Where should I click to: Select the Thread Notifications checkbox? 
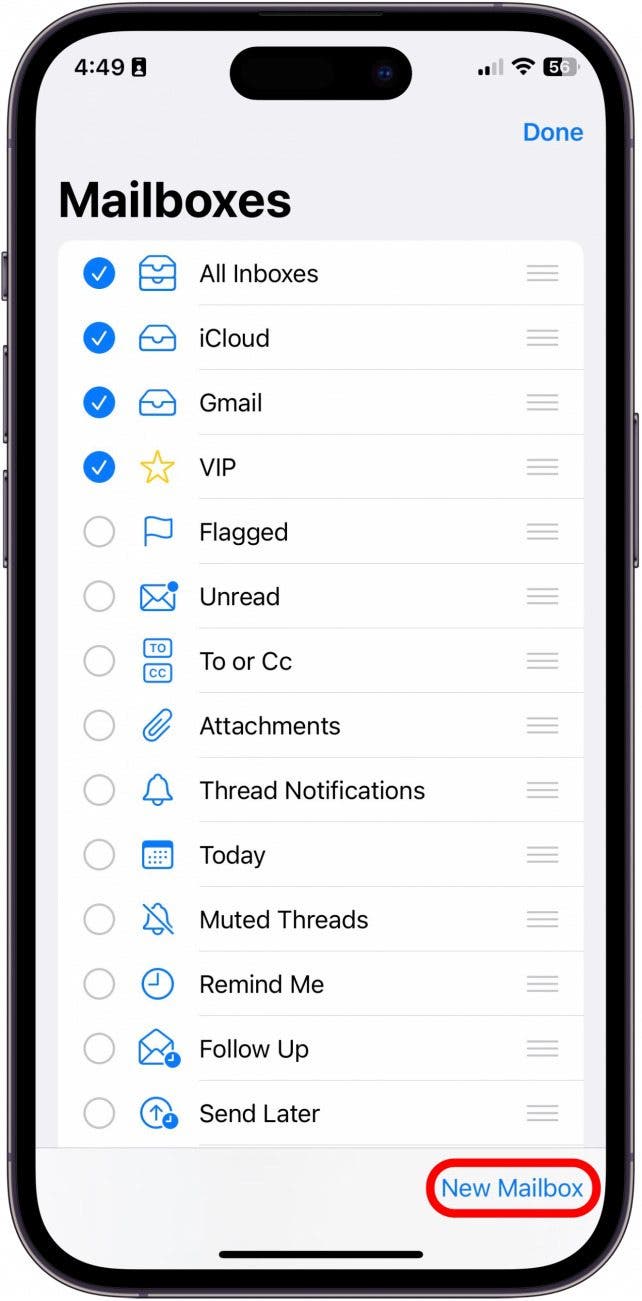[x=99, y=790]
